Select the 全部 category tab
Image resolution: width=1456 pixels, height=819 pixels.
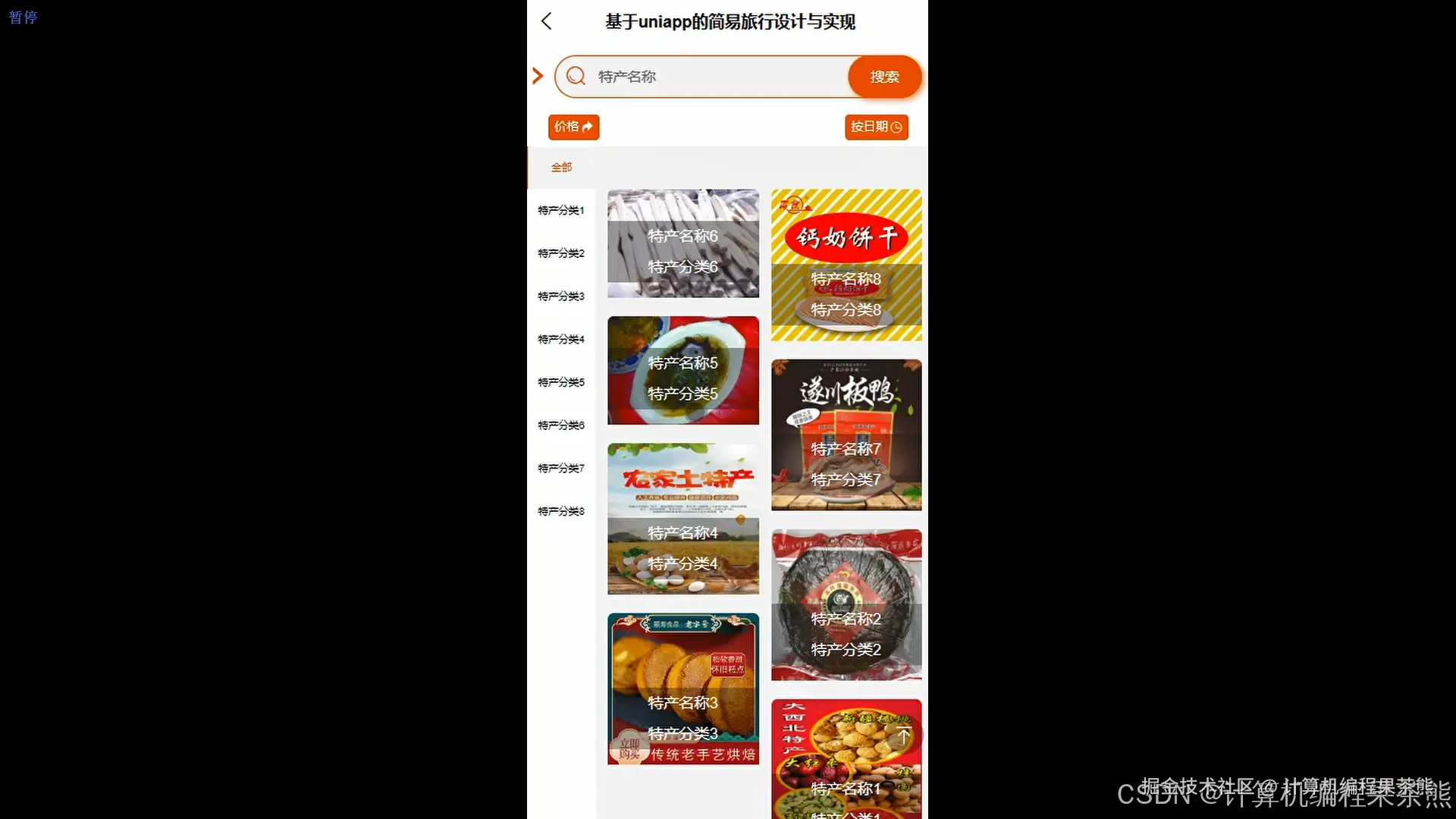click(561, 167)
